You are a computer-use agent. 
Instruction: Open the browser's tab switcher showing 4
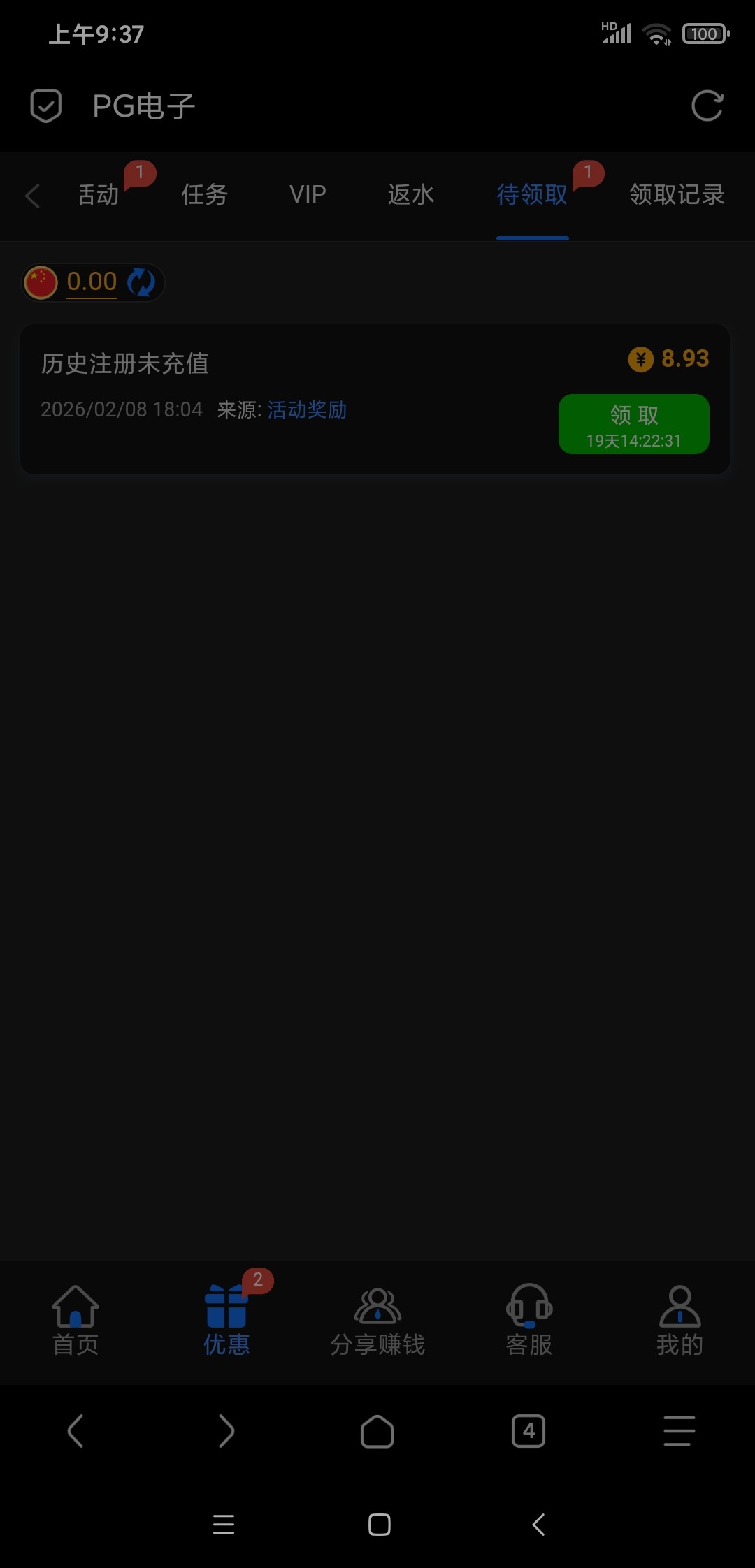coord(528,1431)
